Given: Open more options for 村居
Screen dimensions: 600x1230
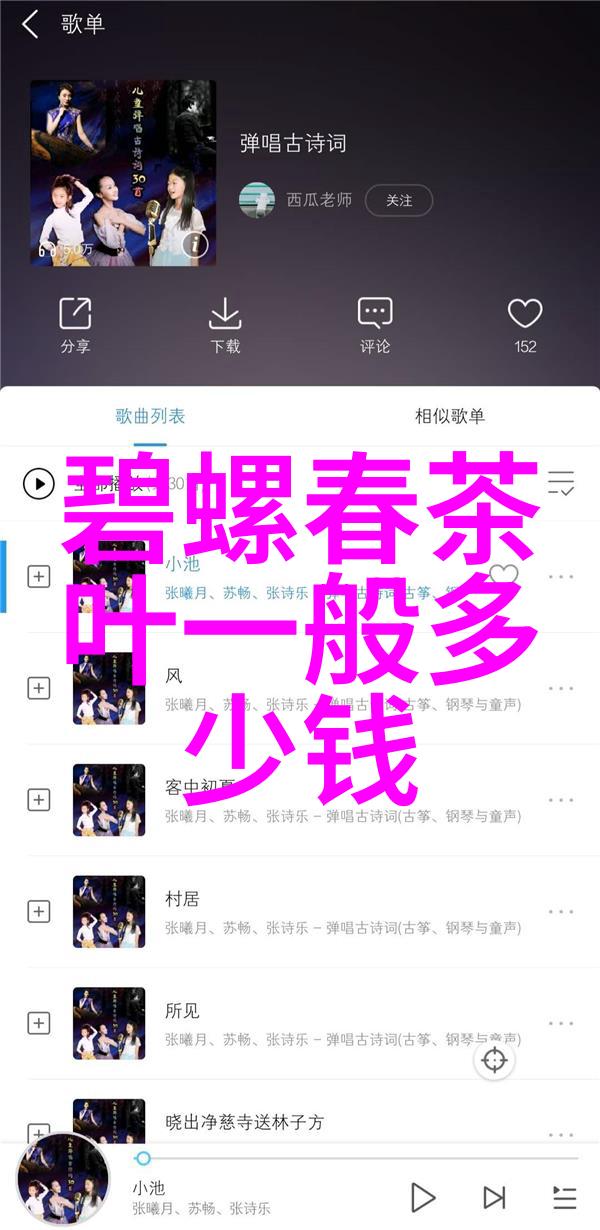Looking at the screenshot, I should pos(561,912).
